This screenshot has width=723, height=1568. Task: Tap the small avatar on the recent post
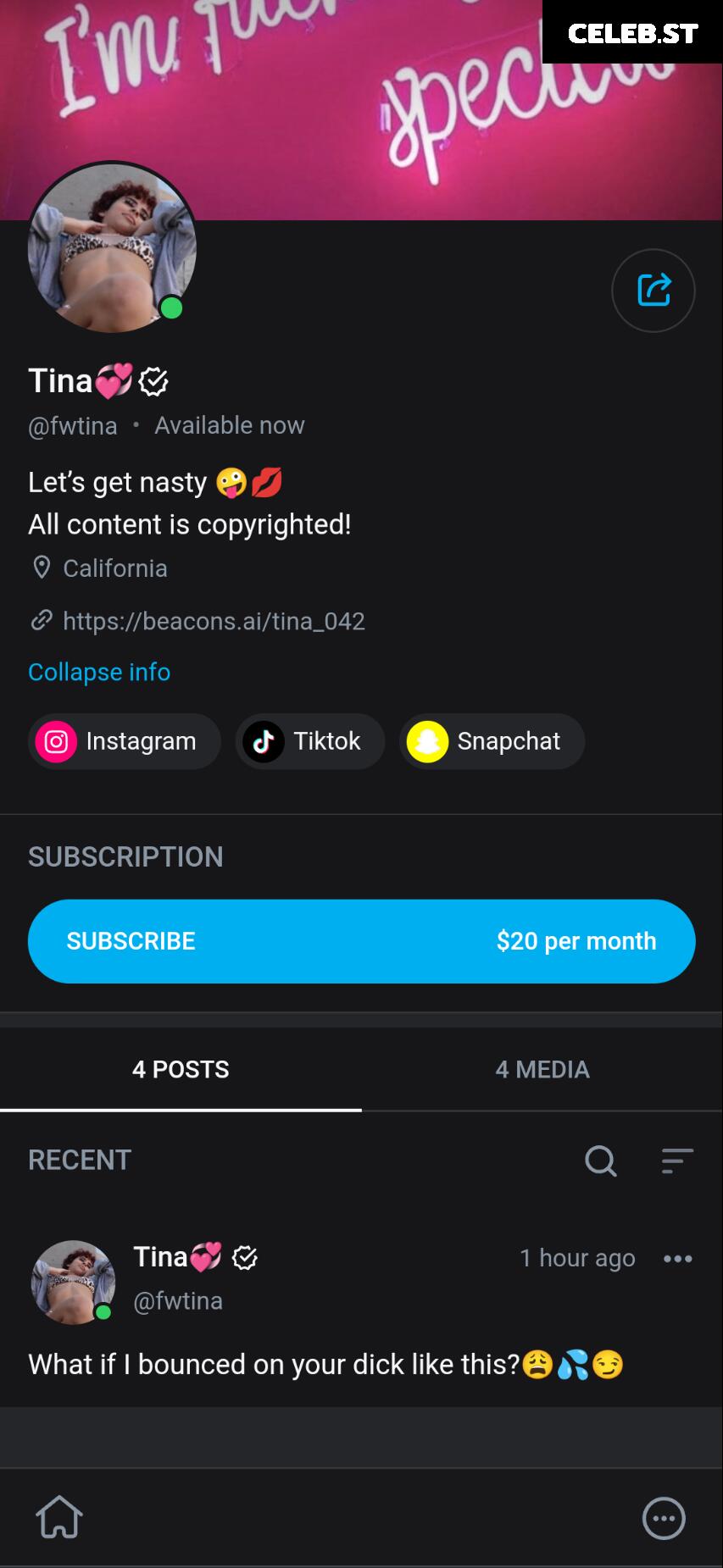[x=73, y=1282]
